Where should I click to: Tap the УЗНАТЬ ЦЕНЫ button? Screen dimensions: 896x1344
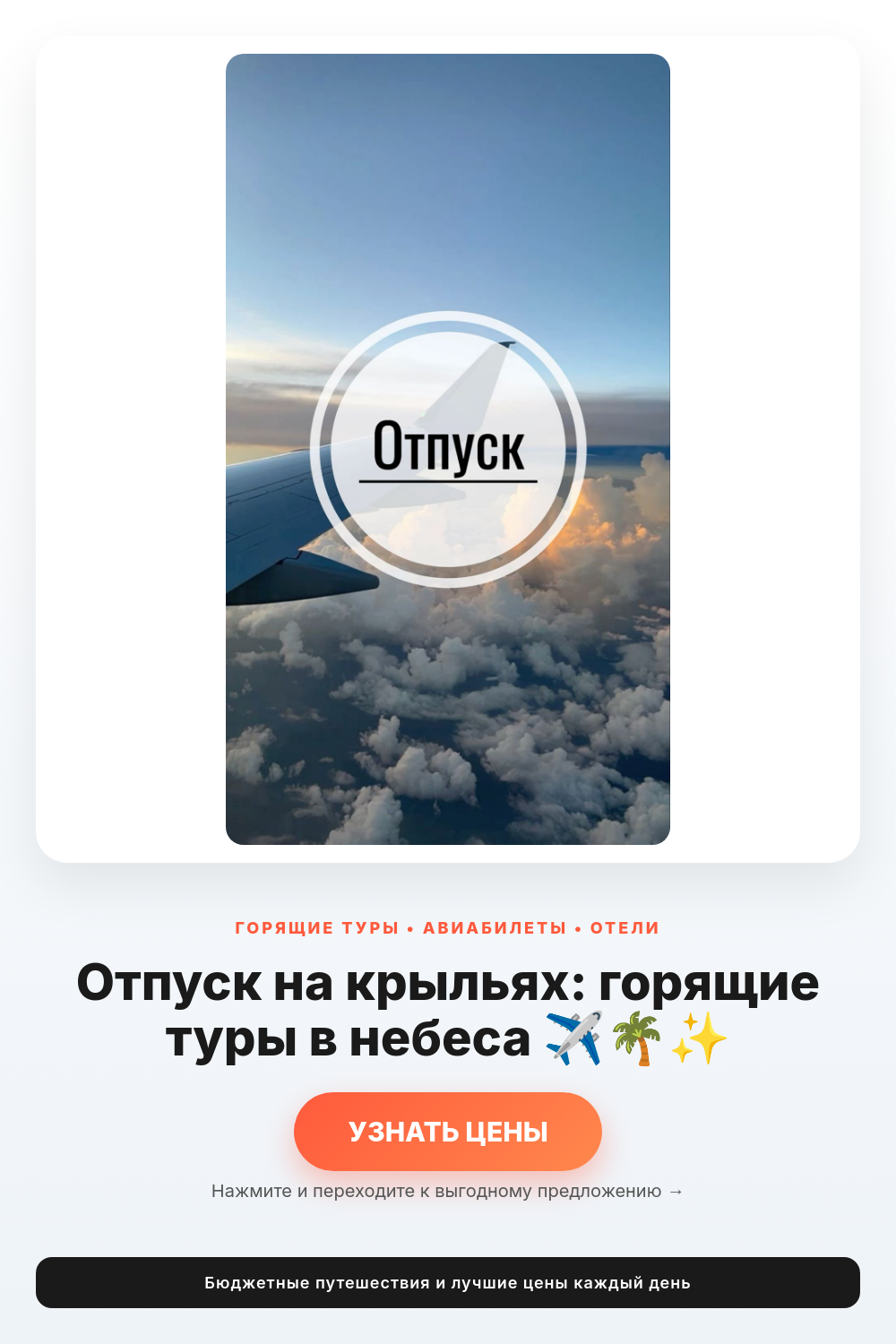pyautogui.click(x=448, y=1131)
